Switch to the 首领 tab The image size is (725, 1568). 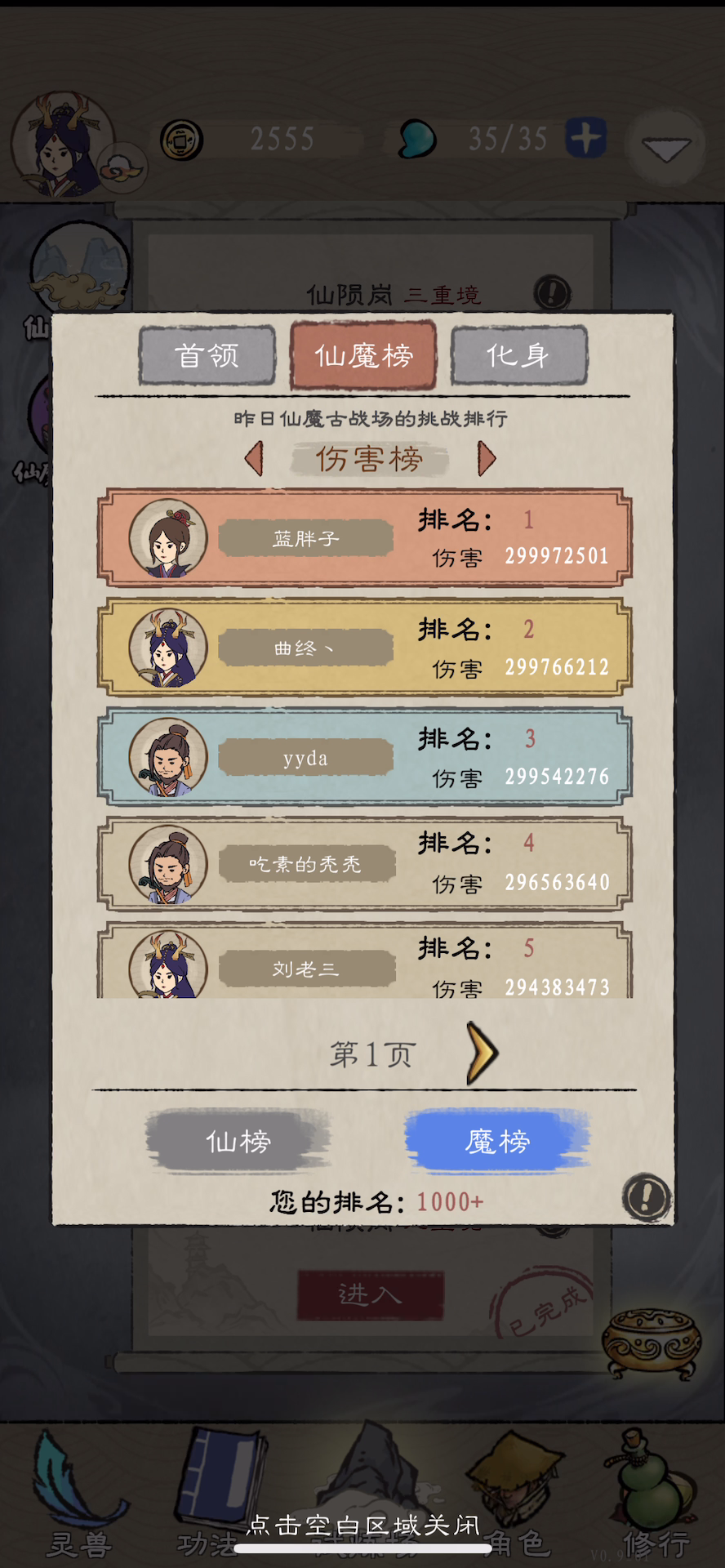207,355
